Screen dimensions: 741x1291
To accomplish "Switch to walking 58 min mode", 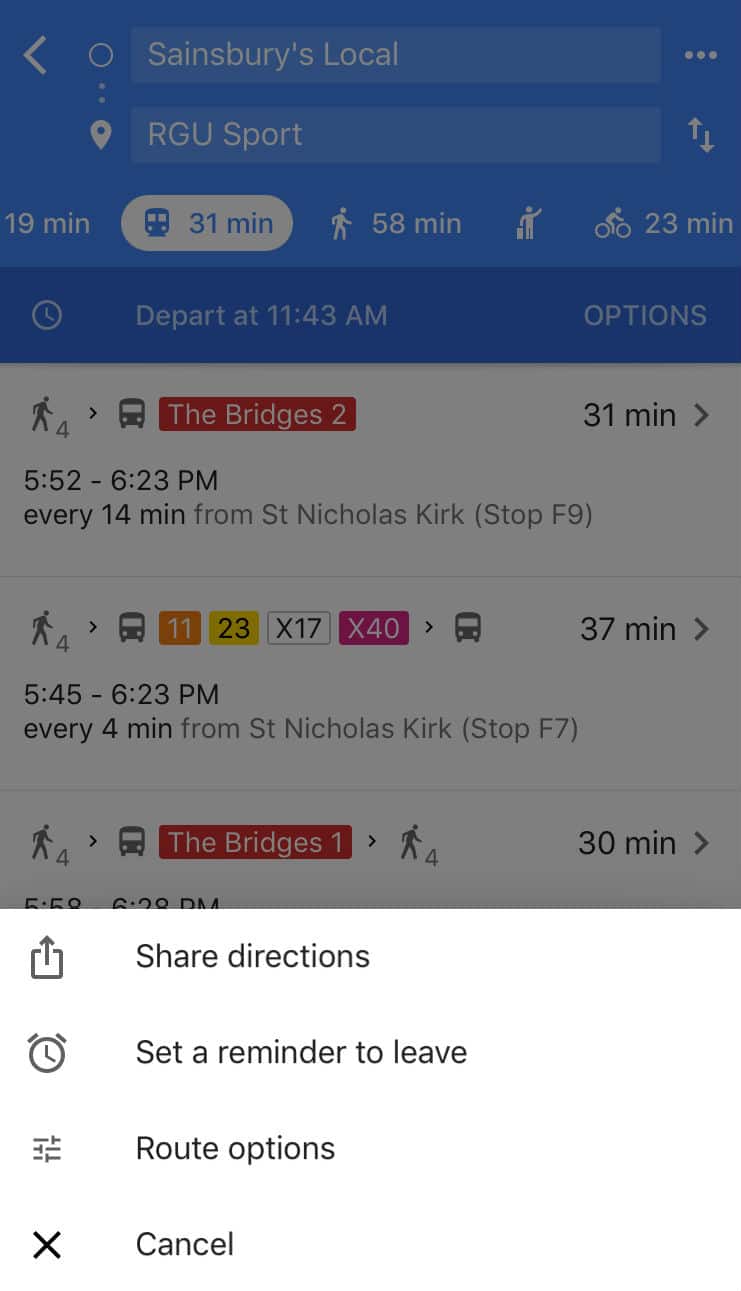I will point(396,223).
